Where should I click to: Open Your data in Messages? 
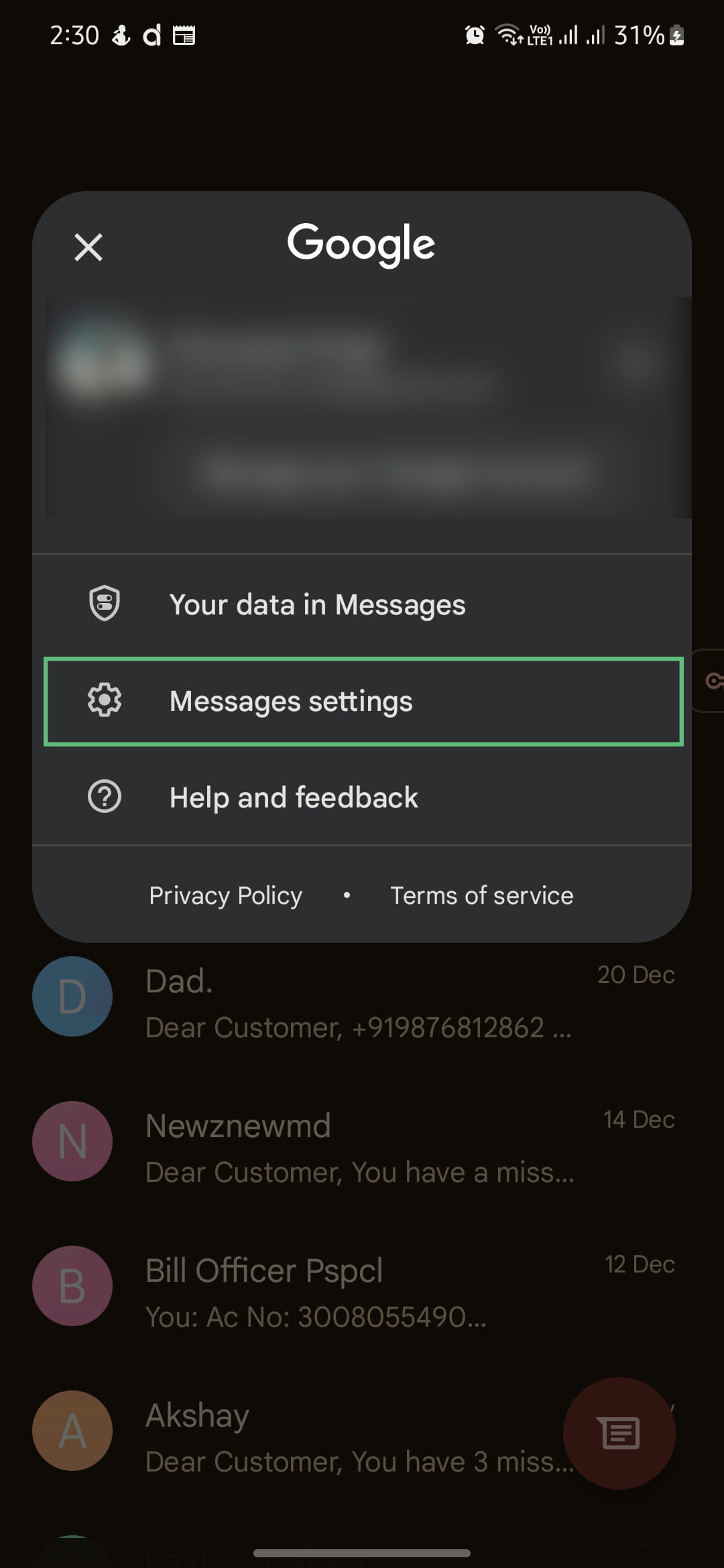[x=362, y=604]
